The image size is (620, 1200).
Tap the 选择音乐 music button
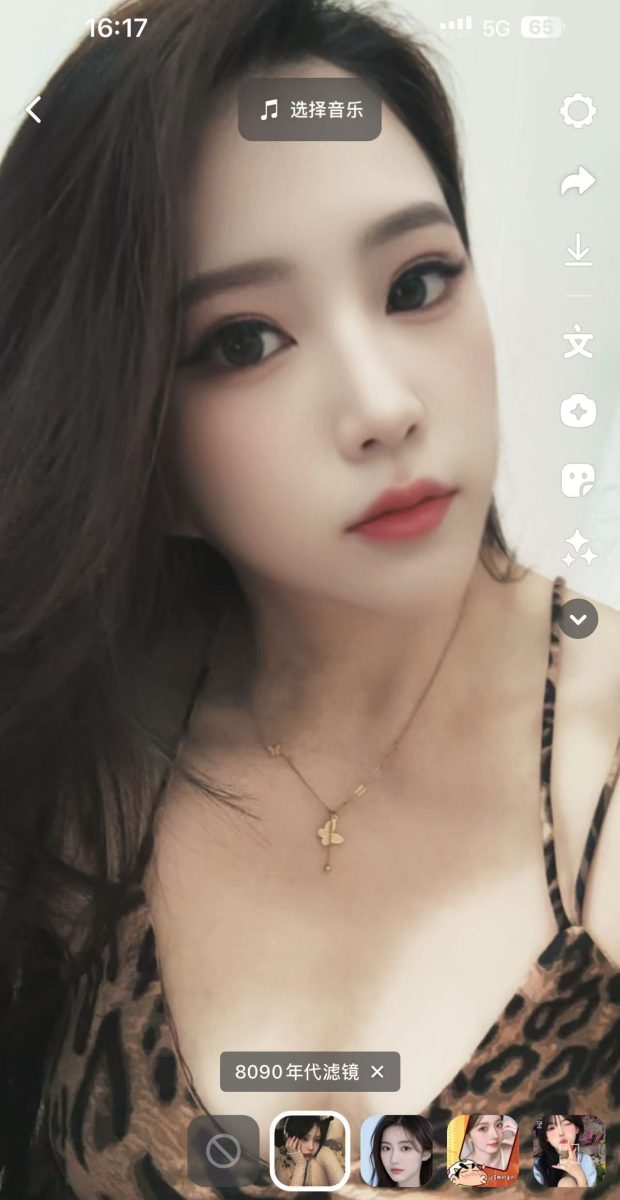[x=310, y=110]
